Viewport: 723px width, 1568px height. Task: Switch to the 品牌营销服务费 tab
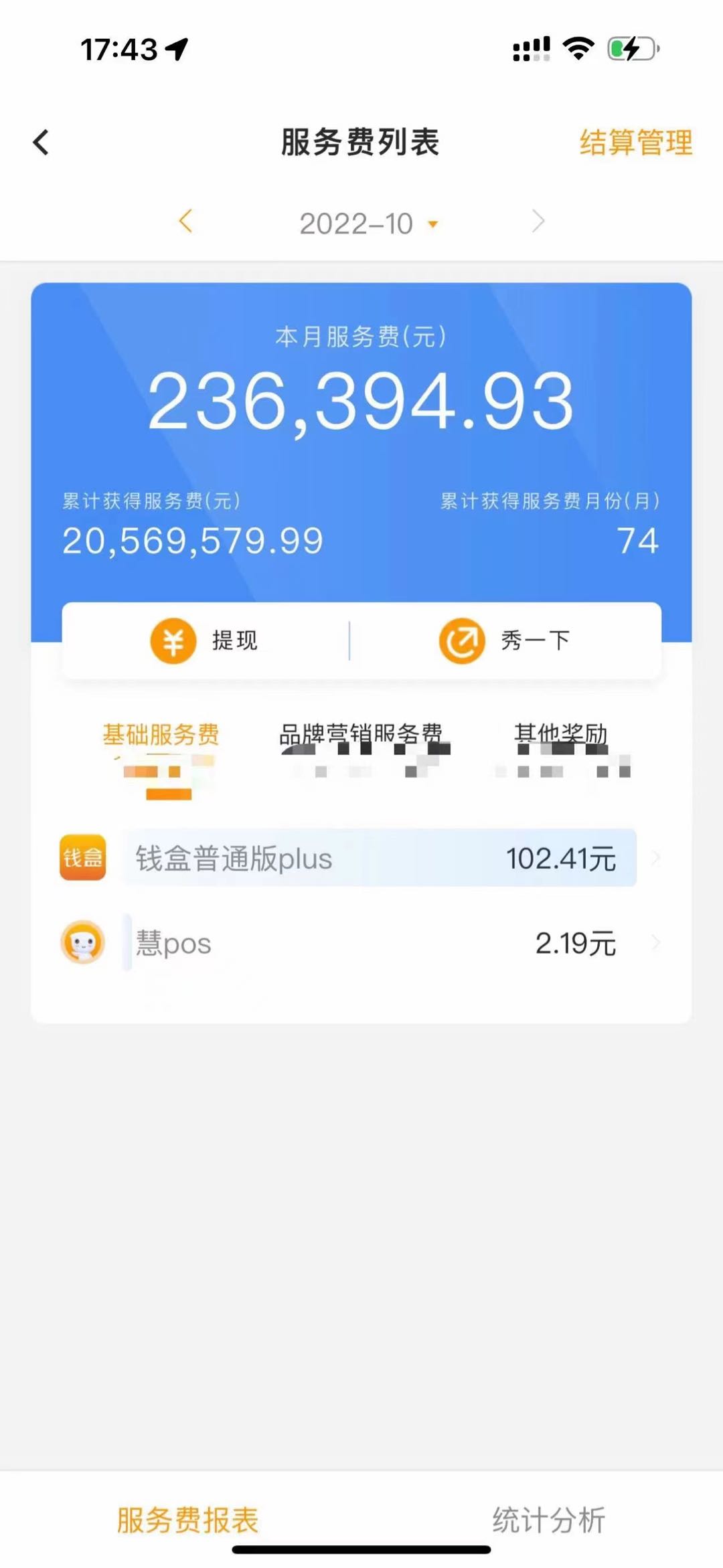click(x=361, y=734)
